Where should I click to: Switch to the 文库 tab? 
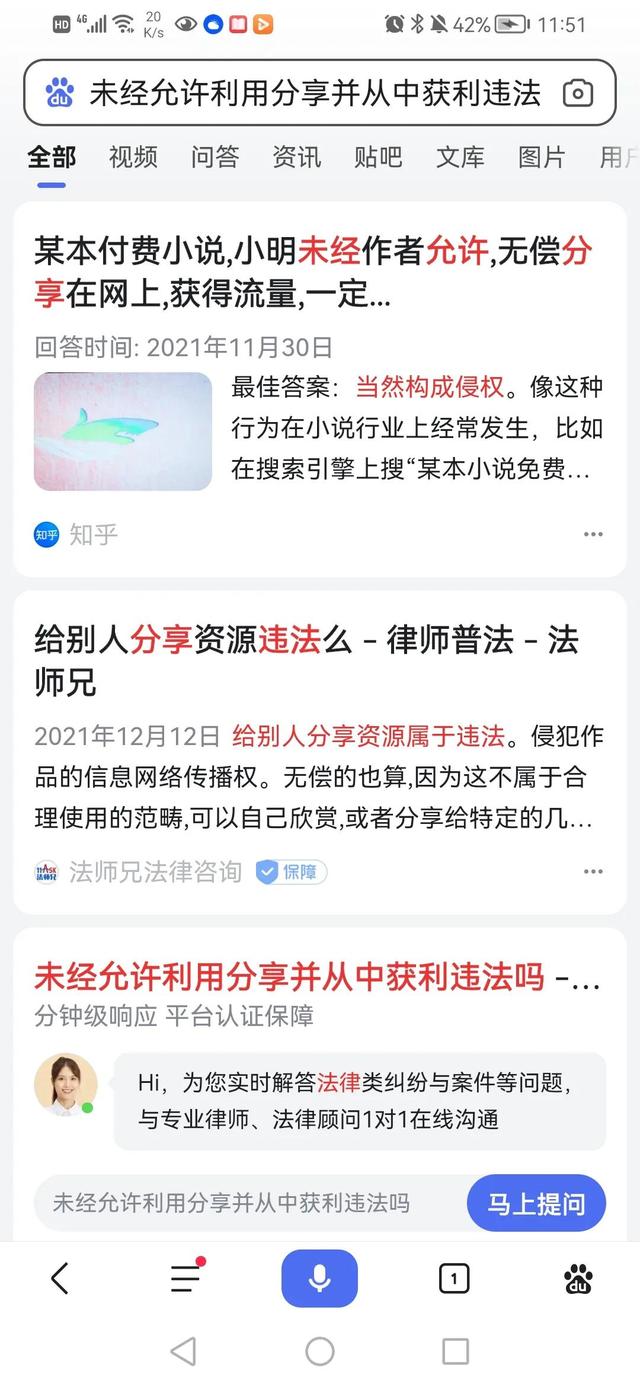pos(460,157)
